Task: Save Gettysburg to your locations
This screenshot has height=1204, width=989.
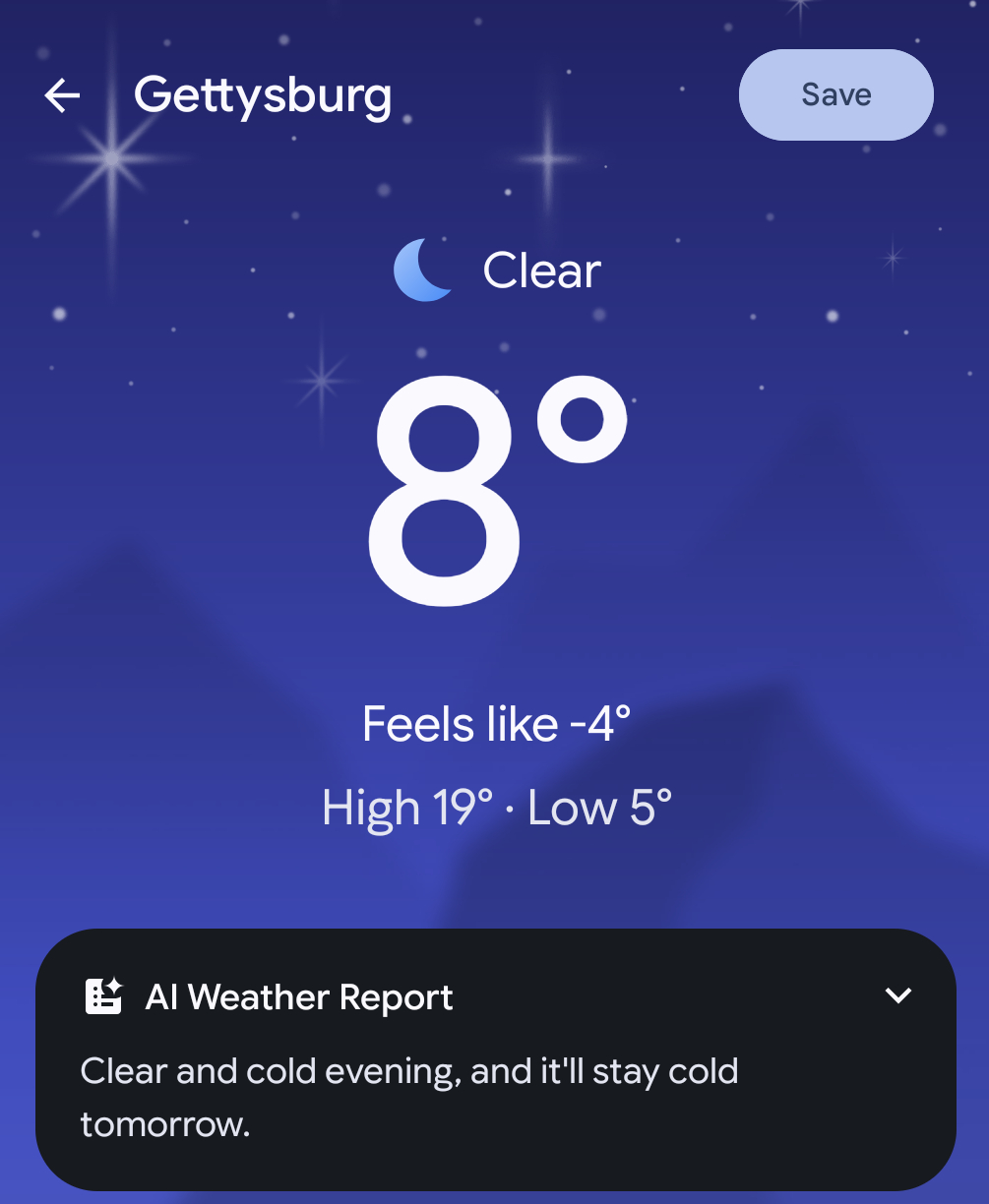Action: (x=835, y=94)
